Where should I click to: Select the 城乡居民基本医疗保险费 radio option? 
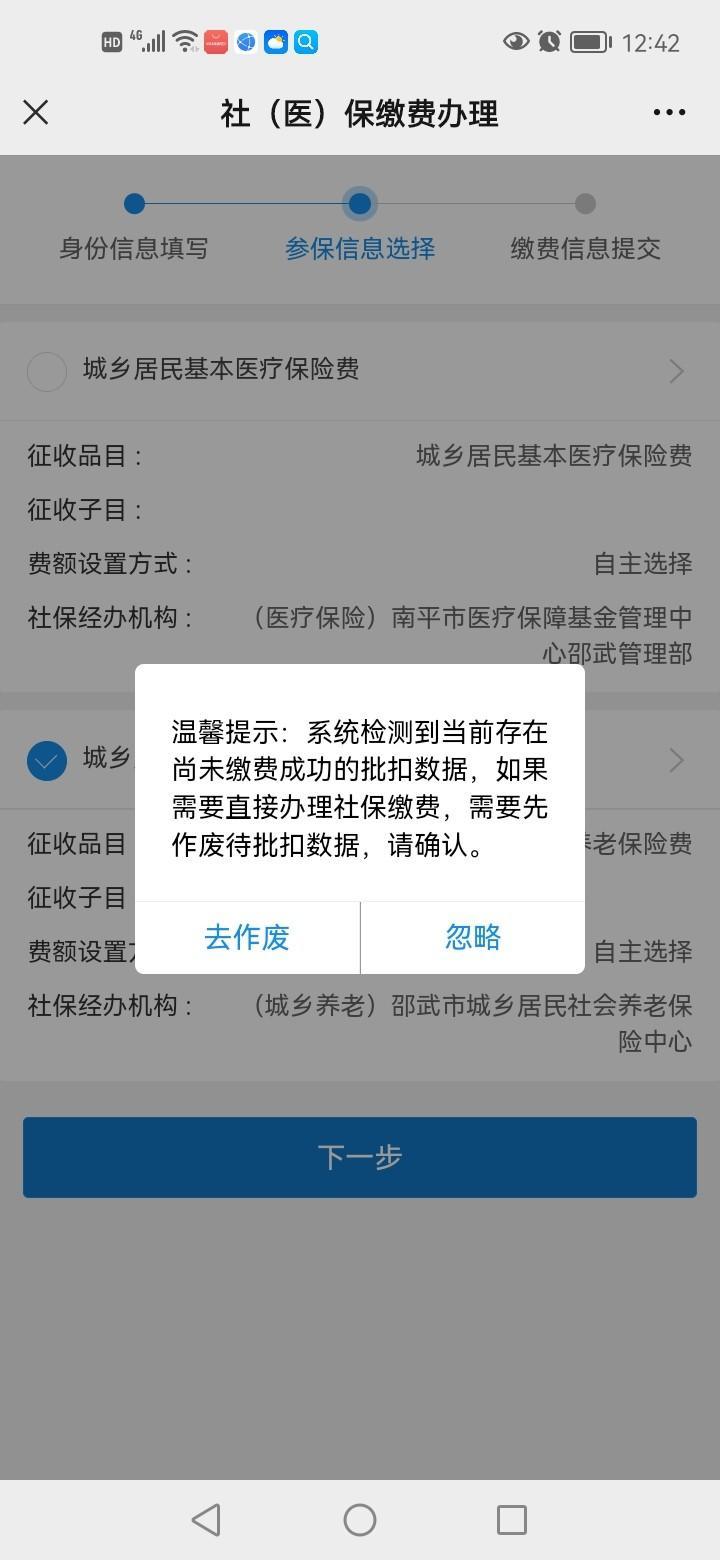(x=46, y=371)
